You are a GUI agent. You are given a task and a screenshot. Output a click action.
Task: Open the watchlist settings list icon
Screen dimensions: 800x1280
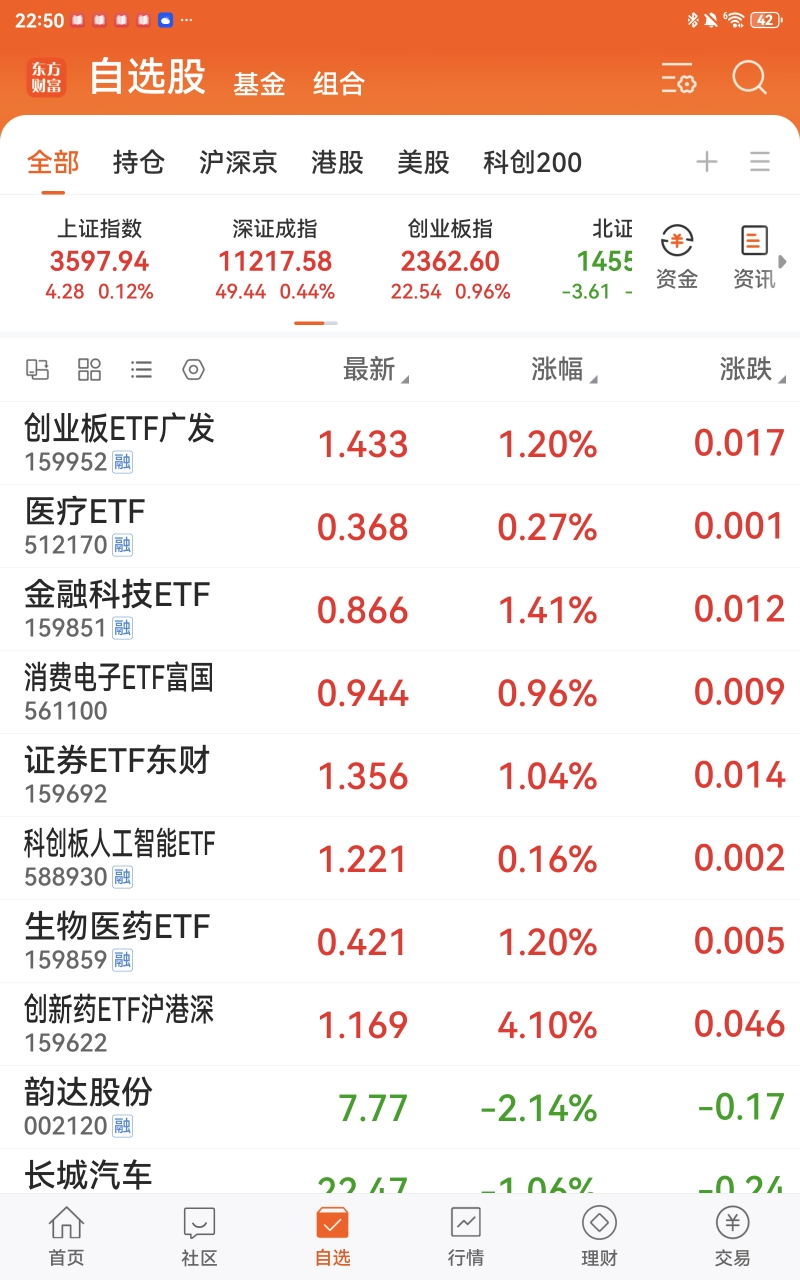678,78
